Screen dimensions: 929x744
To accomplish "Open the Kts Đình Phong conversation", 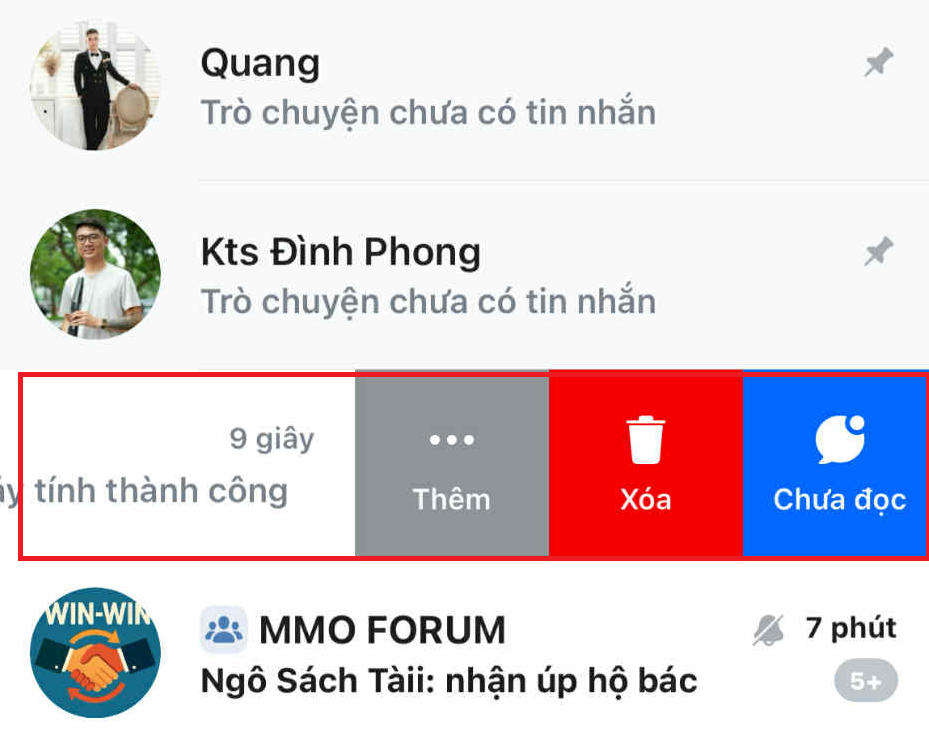I will pos(428,275).
